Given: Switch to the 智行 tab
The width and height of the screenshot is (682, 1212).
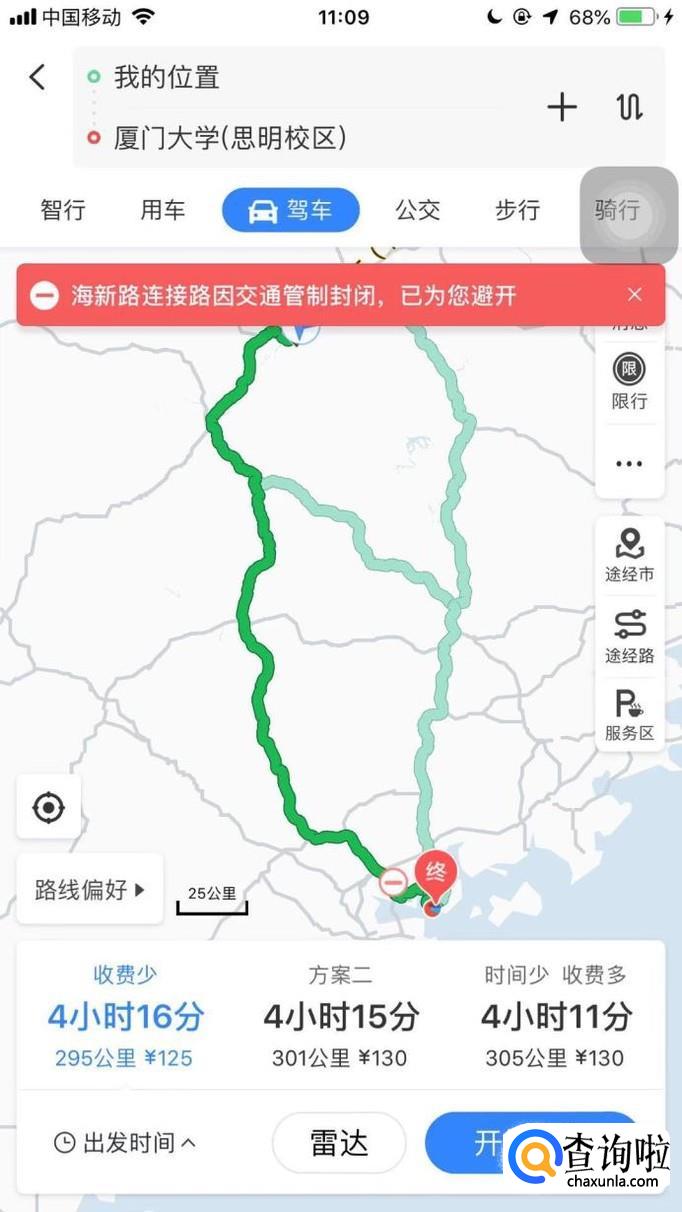Looking at the screenshot, I should click(x=63, y=210).
